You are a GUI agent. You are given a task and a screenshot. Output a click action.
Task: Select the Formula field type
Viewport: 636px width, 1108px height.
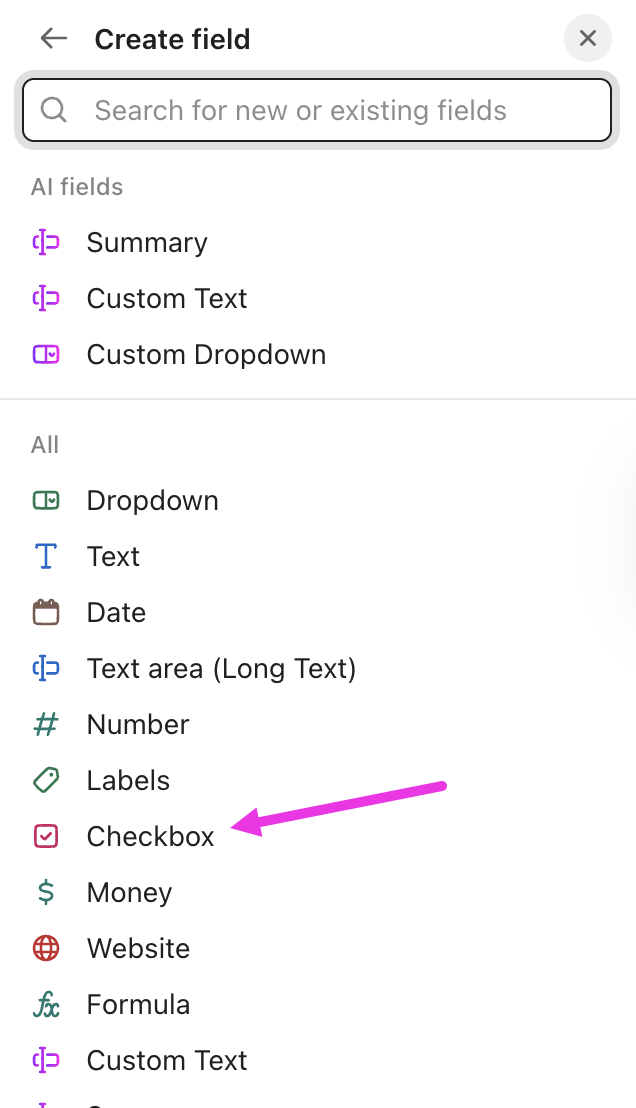[138, 1005]
